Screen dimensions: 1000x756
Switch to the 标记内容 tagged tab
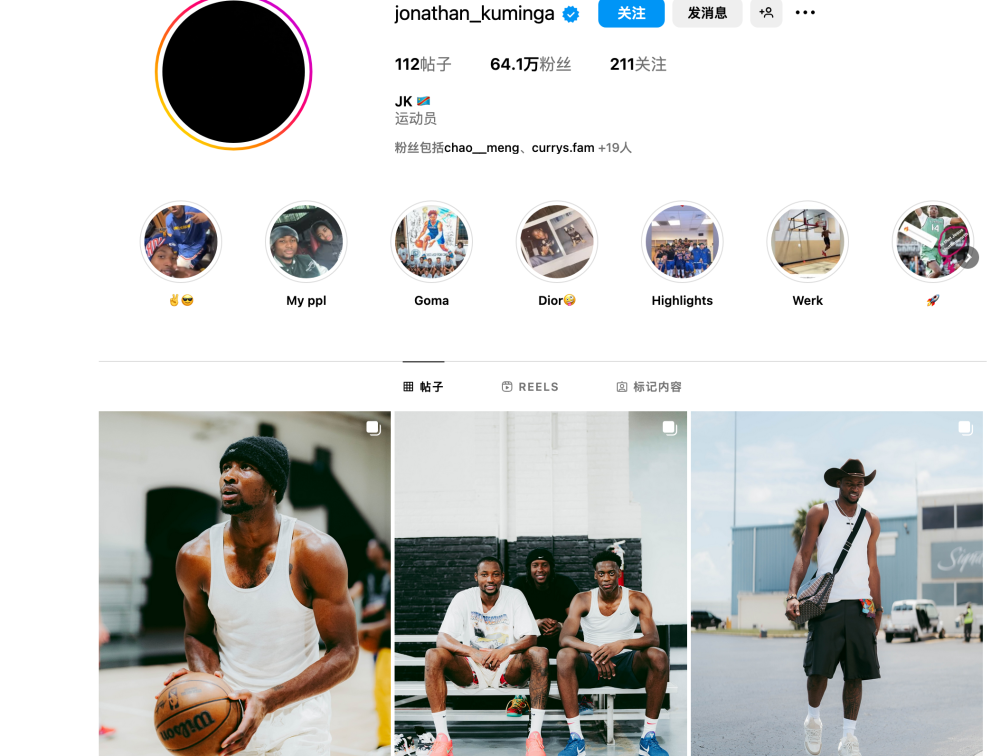click(649, 387)
